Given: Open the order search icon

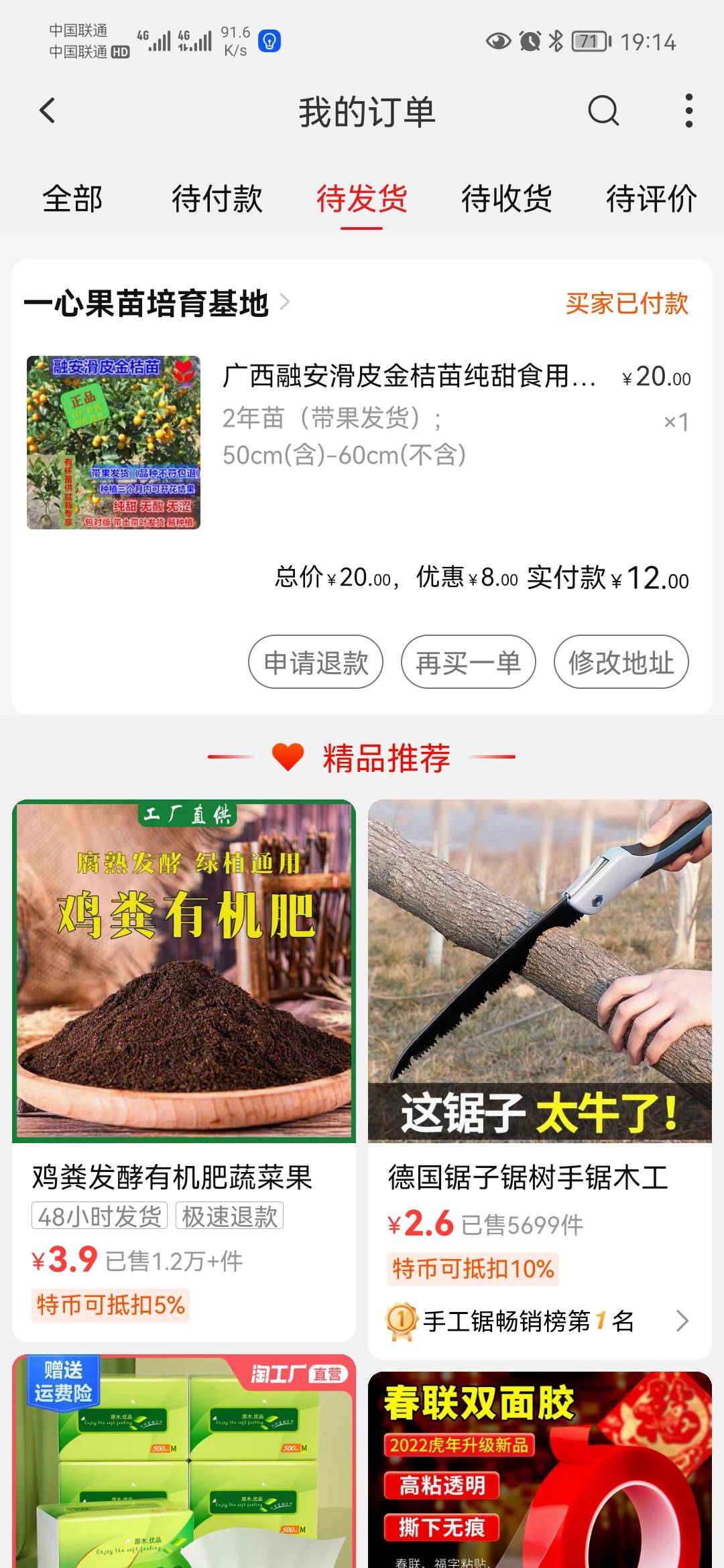Looking at the screenshot, I should click(603, 111).
